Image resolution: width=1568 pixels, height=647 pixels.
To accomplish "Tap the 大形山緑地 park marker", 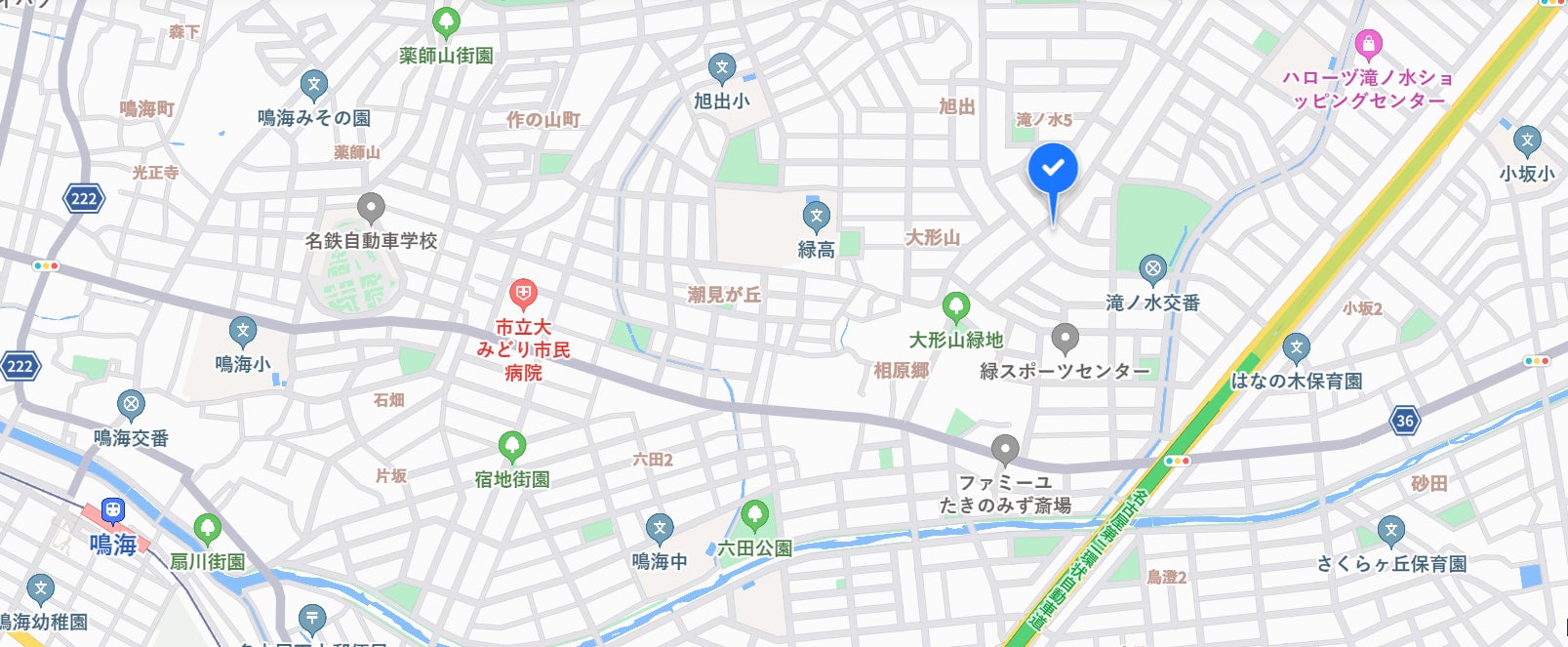I will (956, 308).
